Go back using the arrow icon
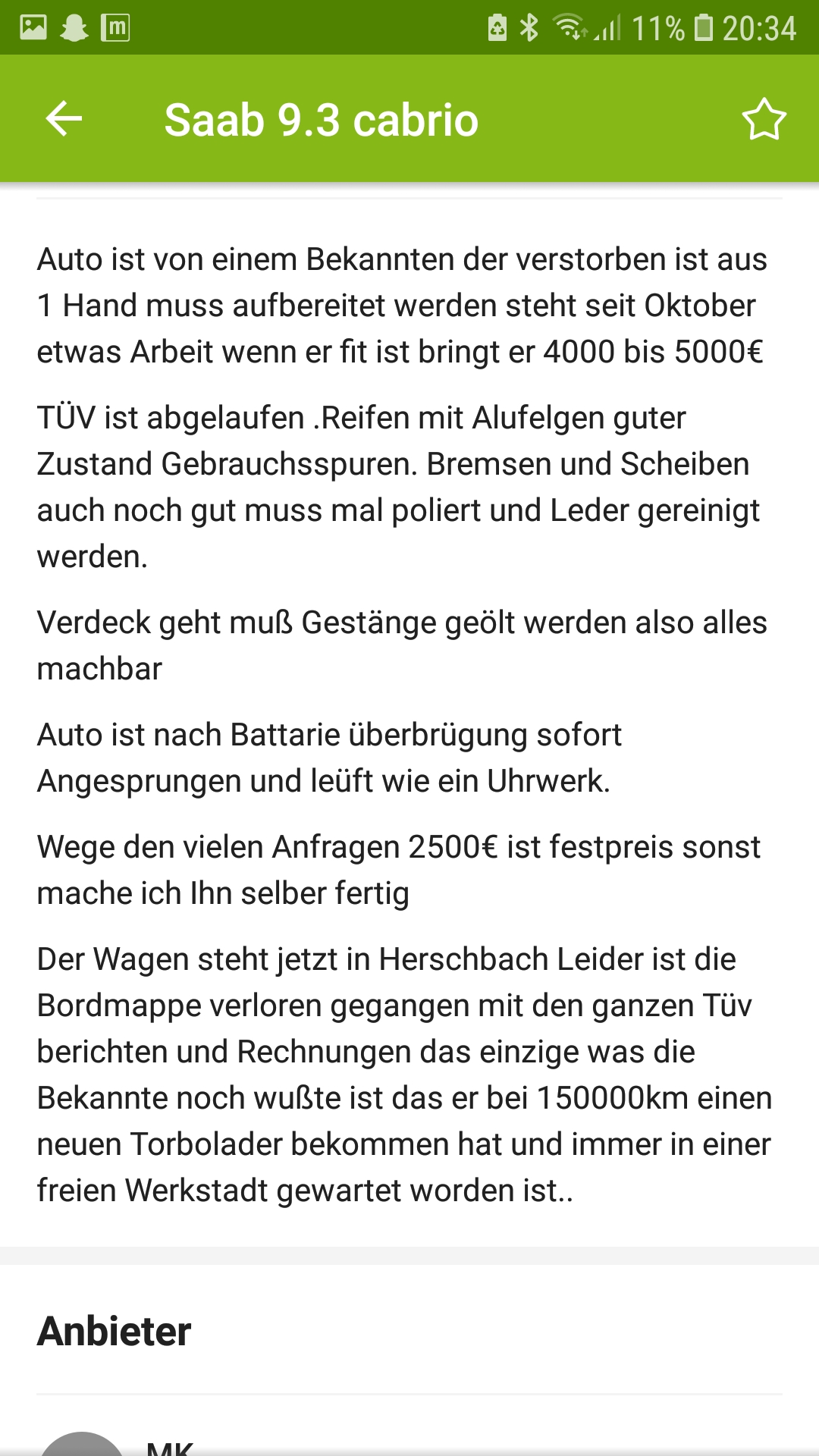The height and width of the screenshot is (1456, 819). pyautogui.click(x=64, y=119)
